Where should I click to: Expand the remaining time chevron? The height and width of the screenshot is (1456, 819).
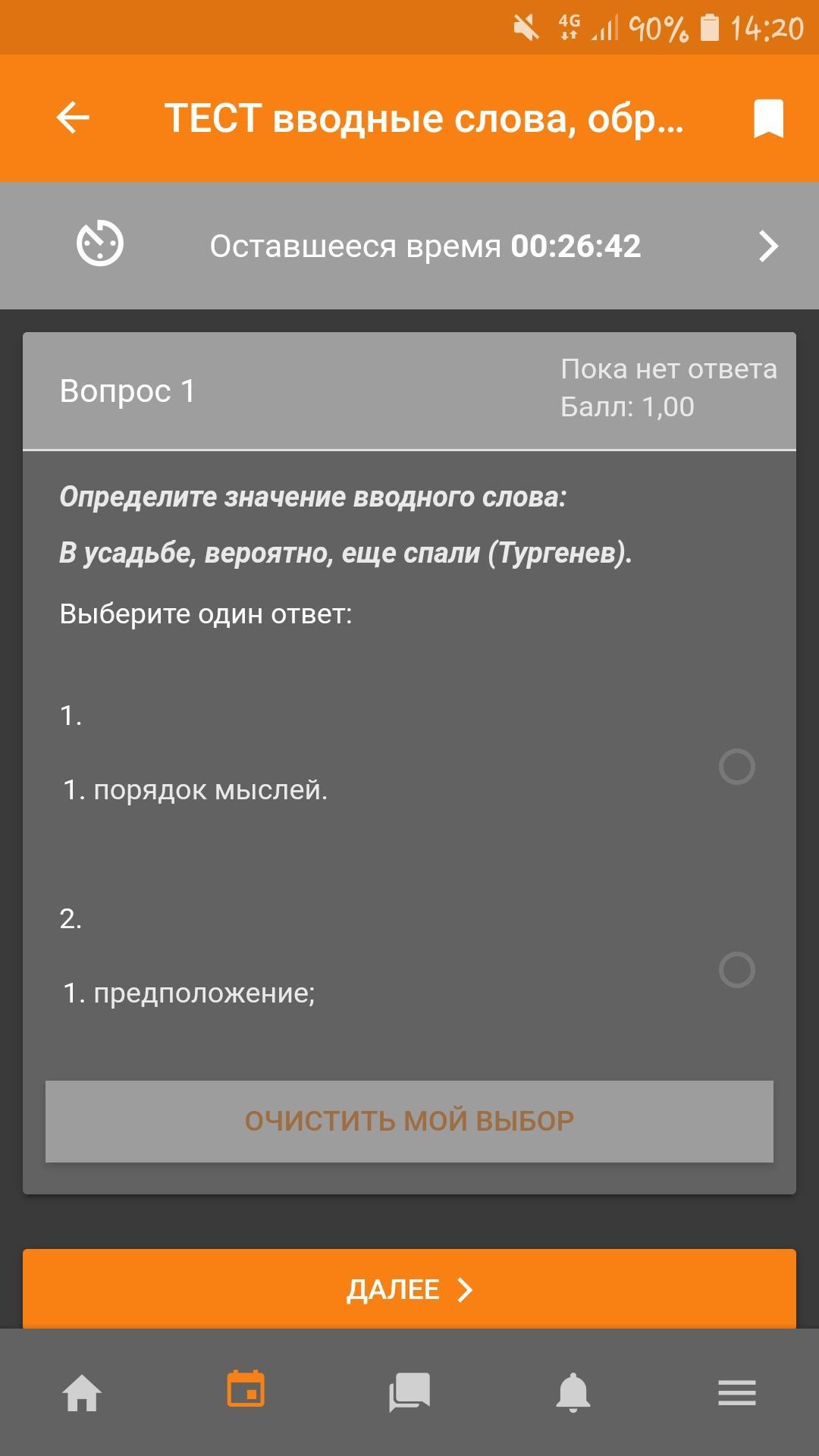click(768, 246)
